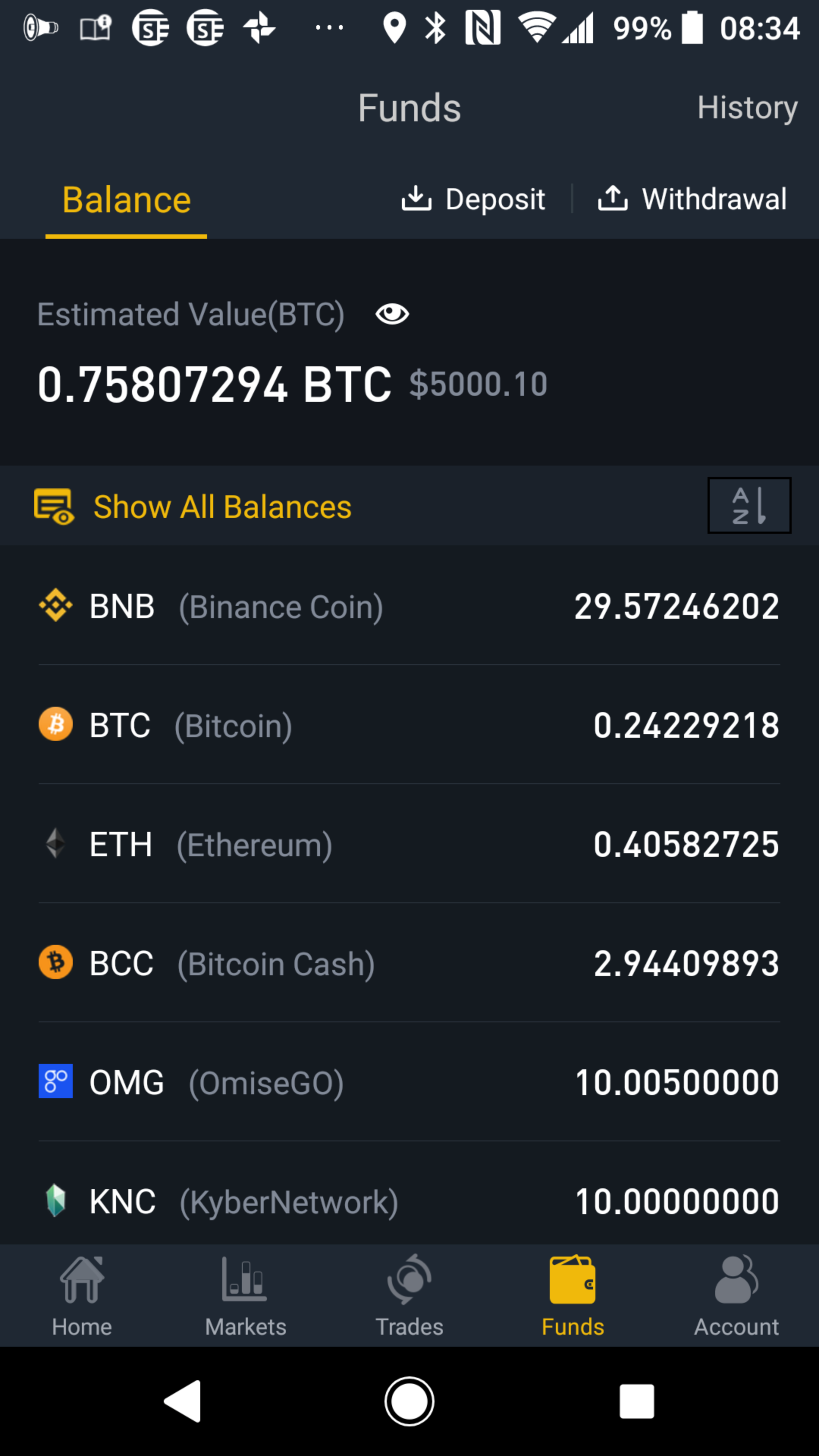The width and height of the screenshot is (819, 1456).
Task: View the ETH Ethereum balance row
Action: click(409, 844)
